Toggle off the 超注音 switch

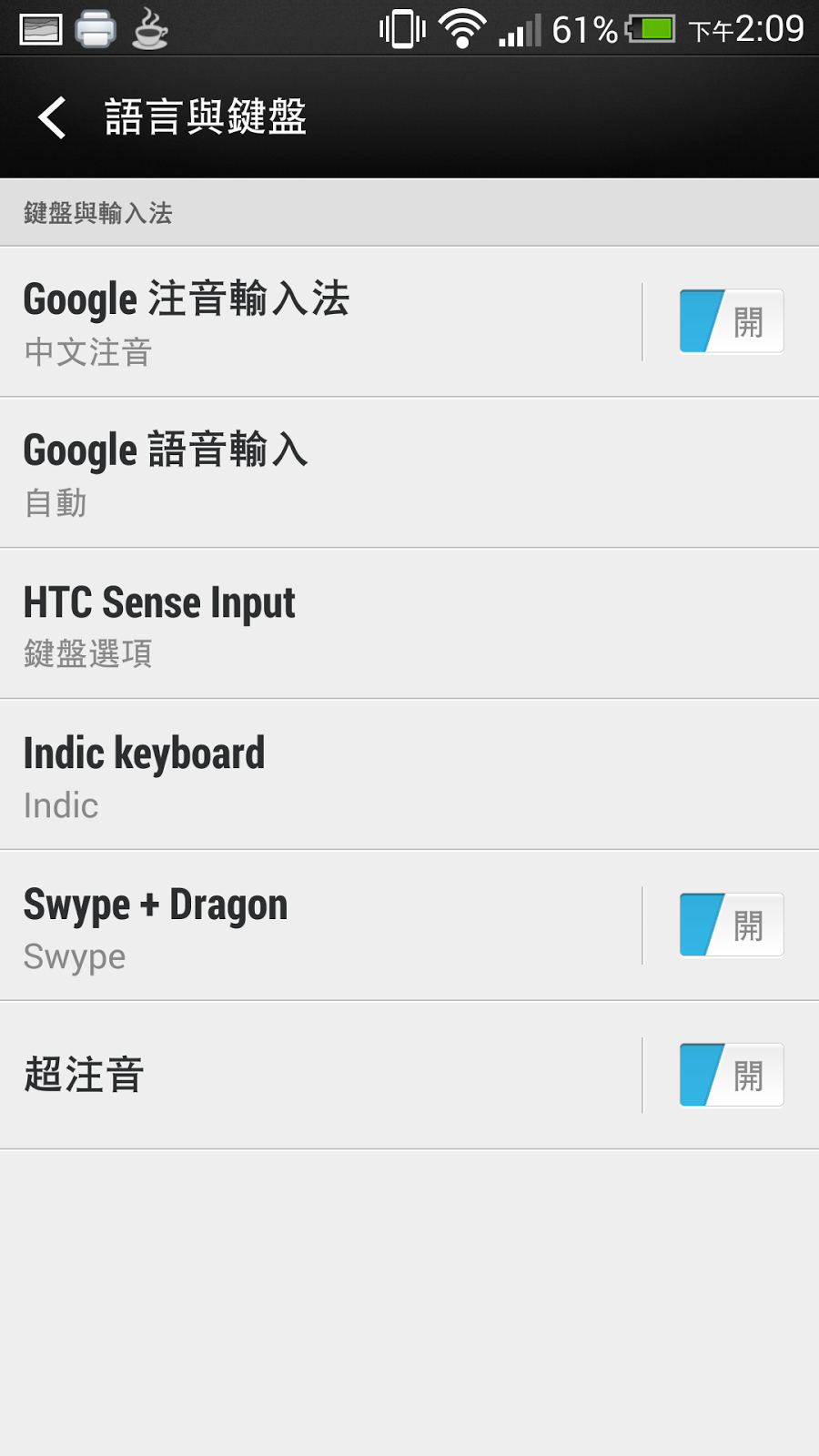coord(731,1075)
